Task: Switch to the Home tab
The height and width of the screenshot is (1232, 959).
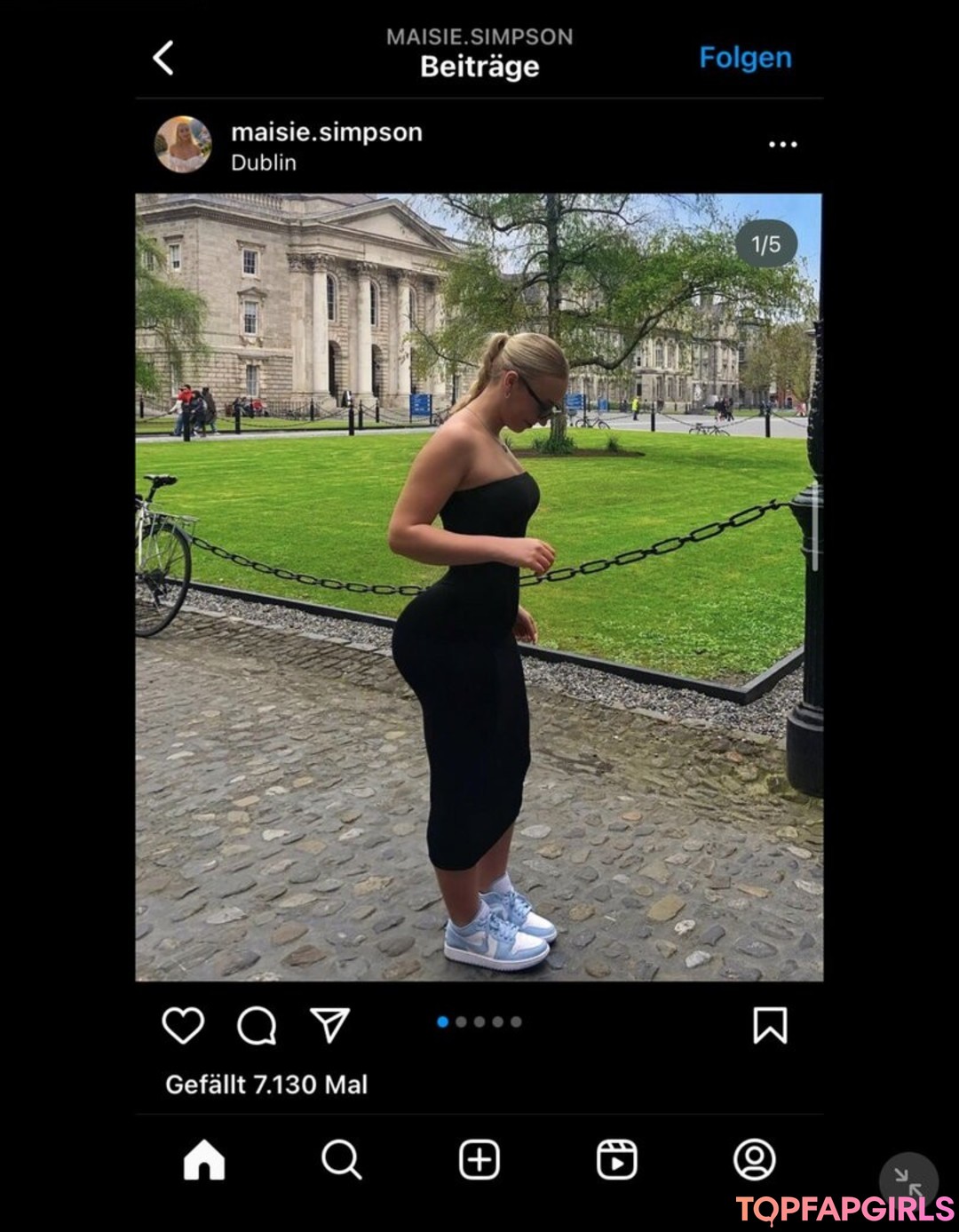Action: click(x=204, y=1160)
